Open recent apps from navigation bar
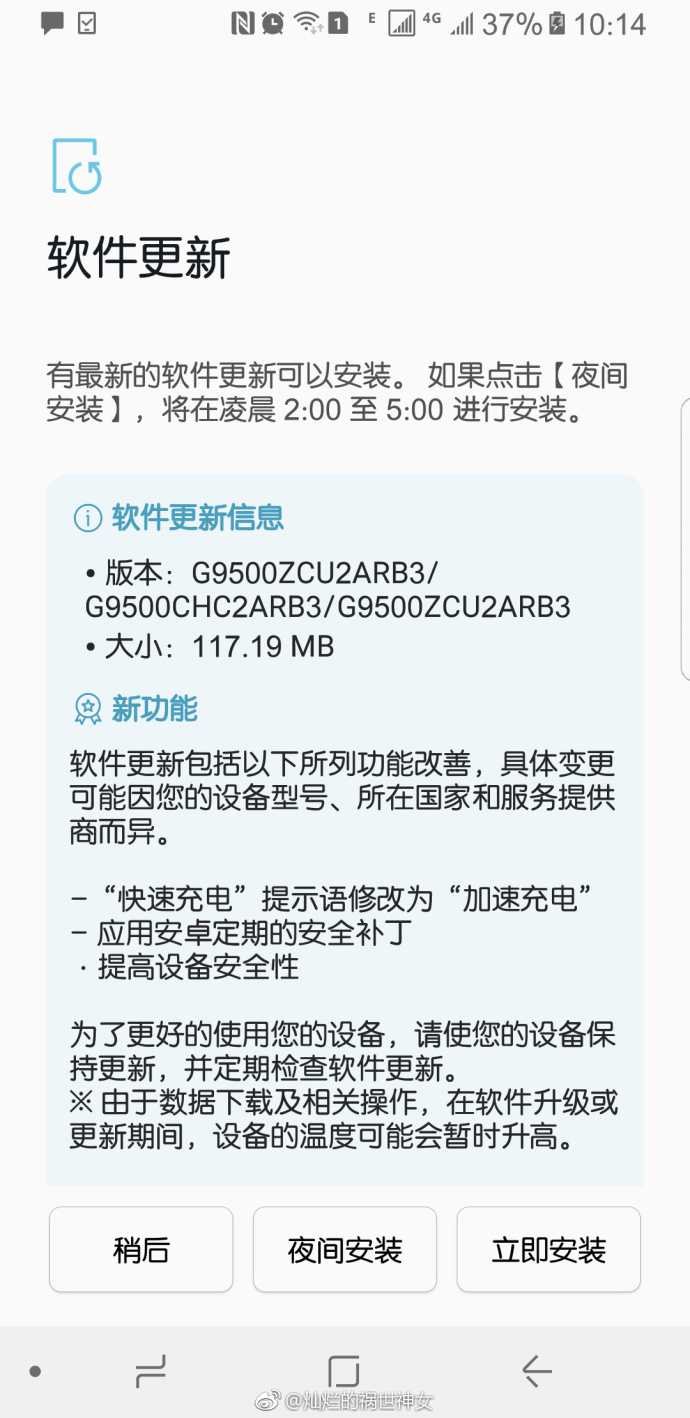The width and height of the screenshot is (690, 1418). (x=151, y=1371)
